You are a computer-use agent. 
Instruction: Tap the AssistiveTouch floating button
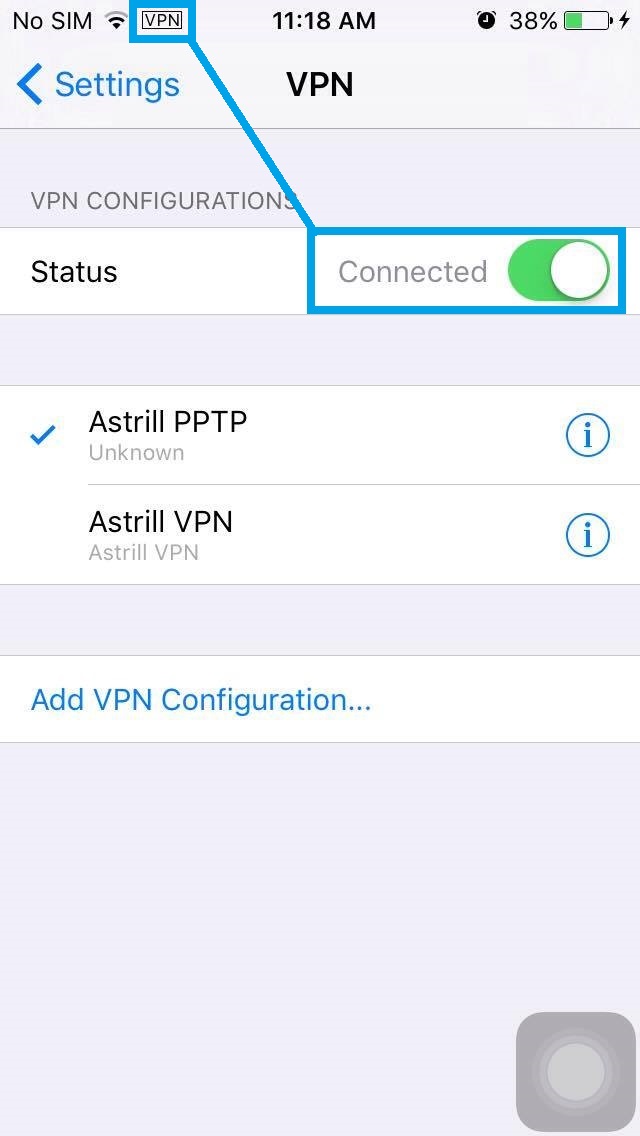coord(576,1072)
